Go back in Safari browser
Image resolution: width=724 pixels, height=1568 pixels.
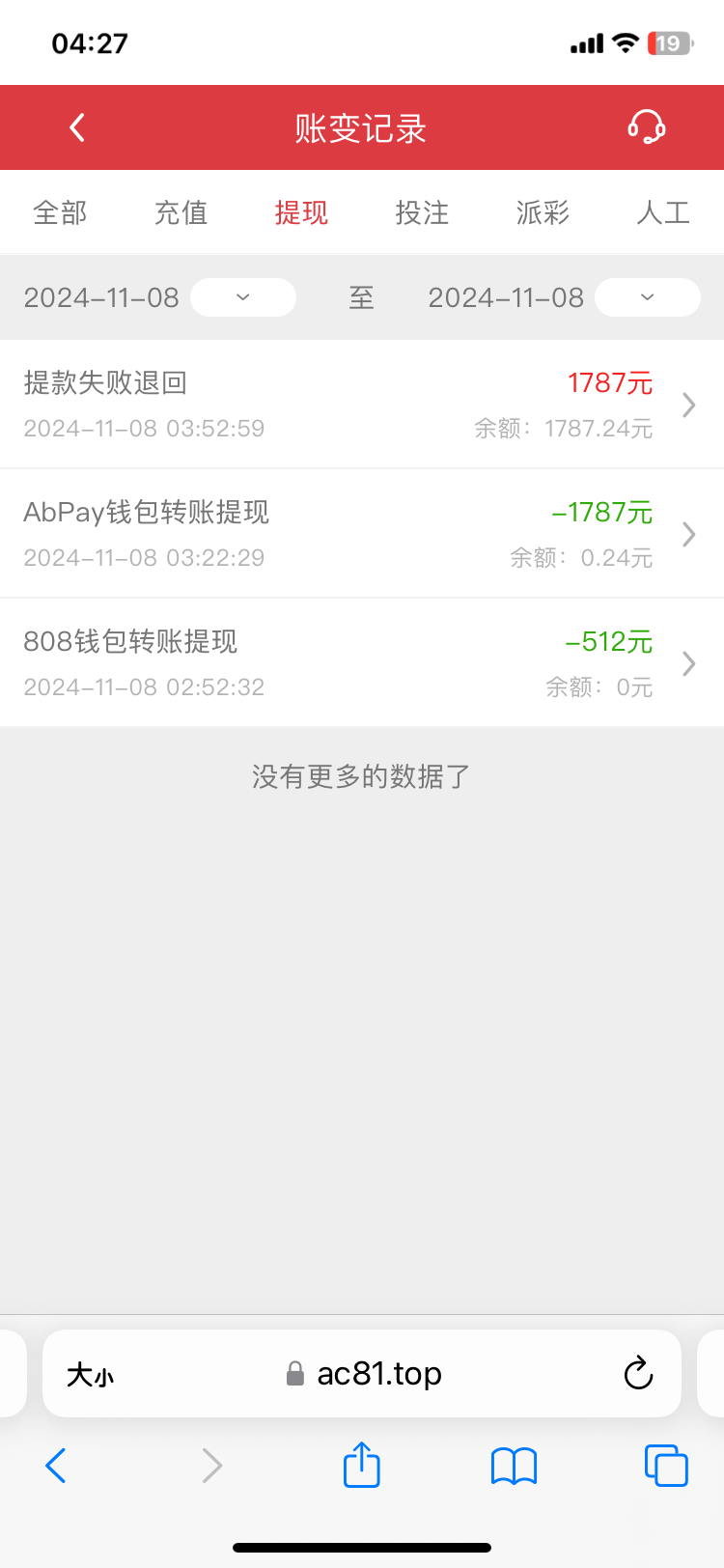(x=56, y=1466)
